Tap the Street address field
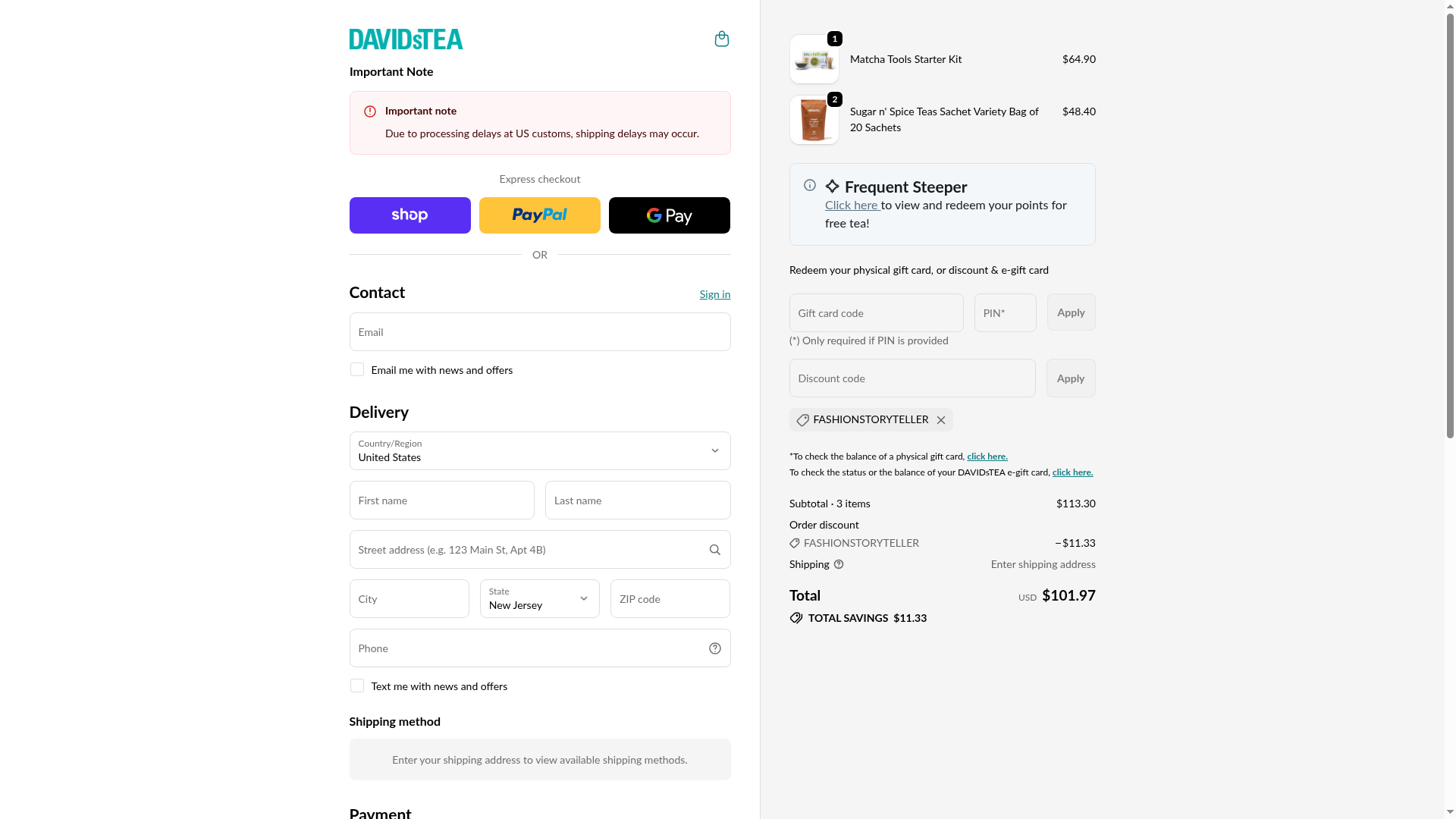This screenshot has height=819, width=1456. (527, 550)
